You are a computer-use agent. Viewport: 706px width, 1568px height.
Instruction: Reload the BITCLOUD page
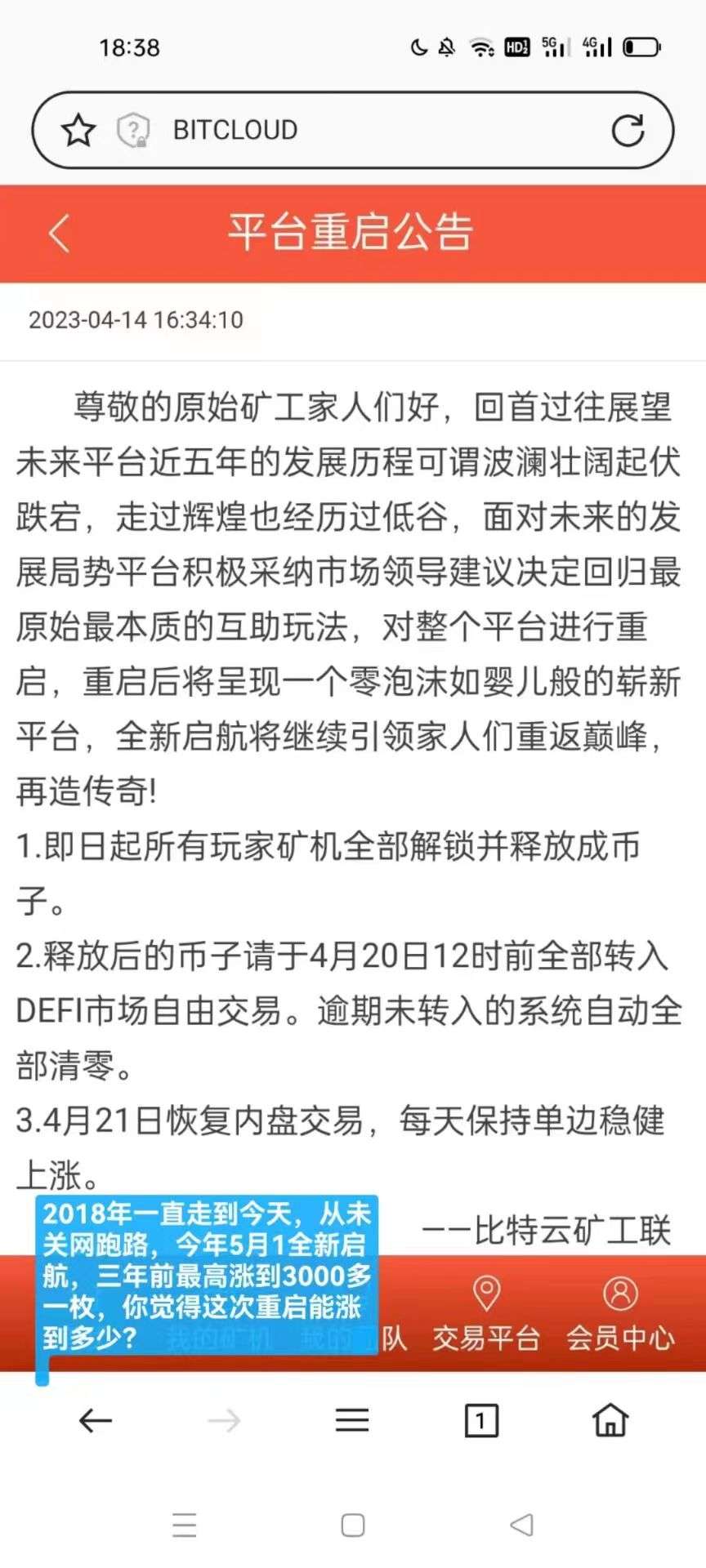(x=628, y=131)
